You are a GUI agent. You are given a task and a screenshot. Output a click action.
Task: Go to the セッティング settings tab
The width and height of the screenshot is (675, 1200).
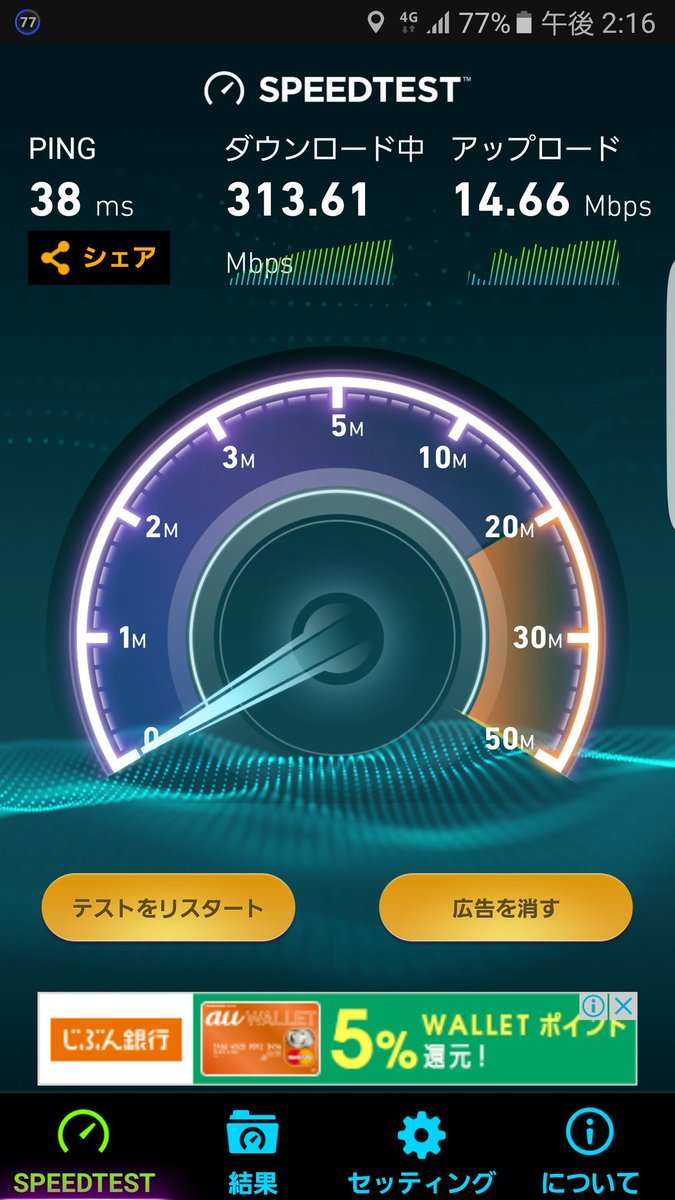click(x=421, y=1150)
